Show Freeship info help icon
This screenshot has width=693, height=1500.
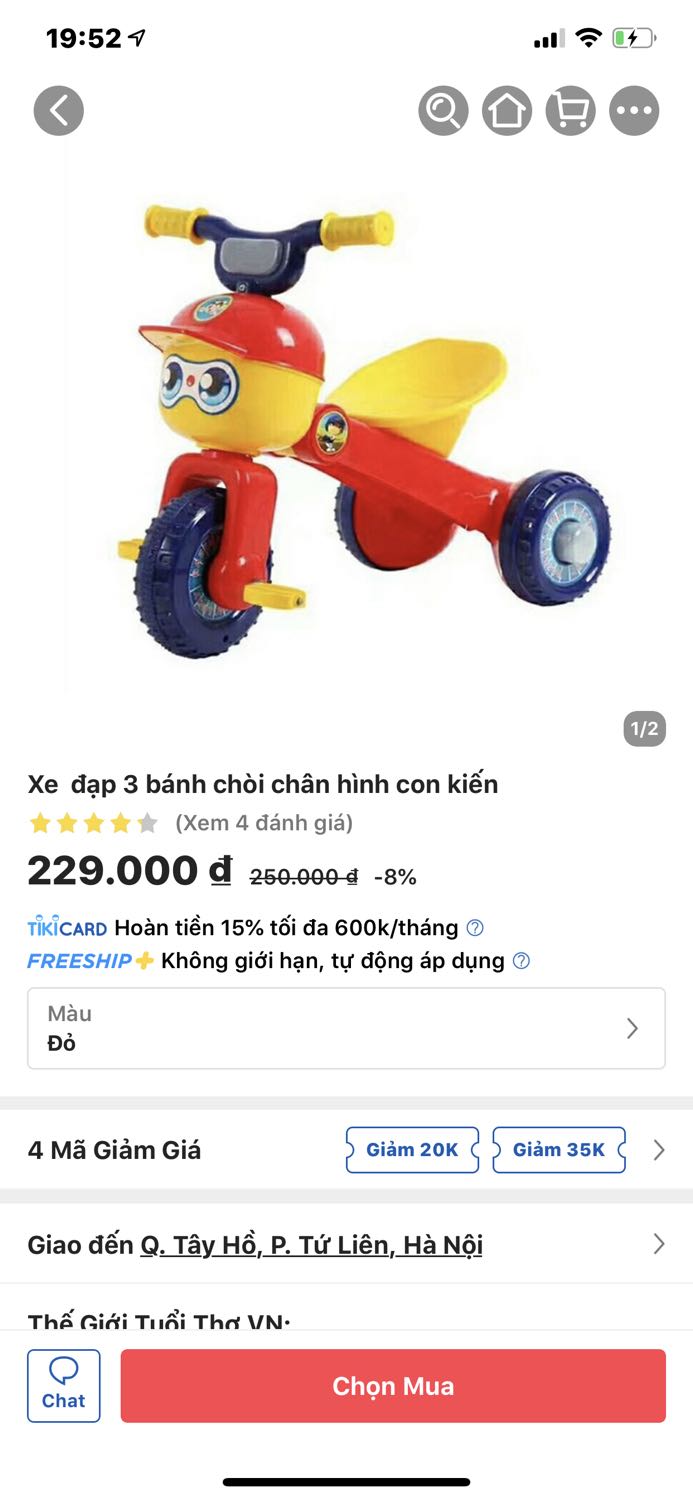click(521, 961)
